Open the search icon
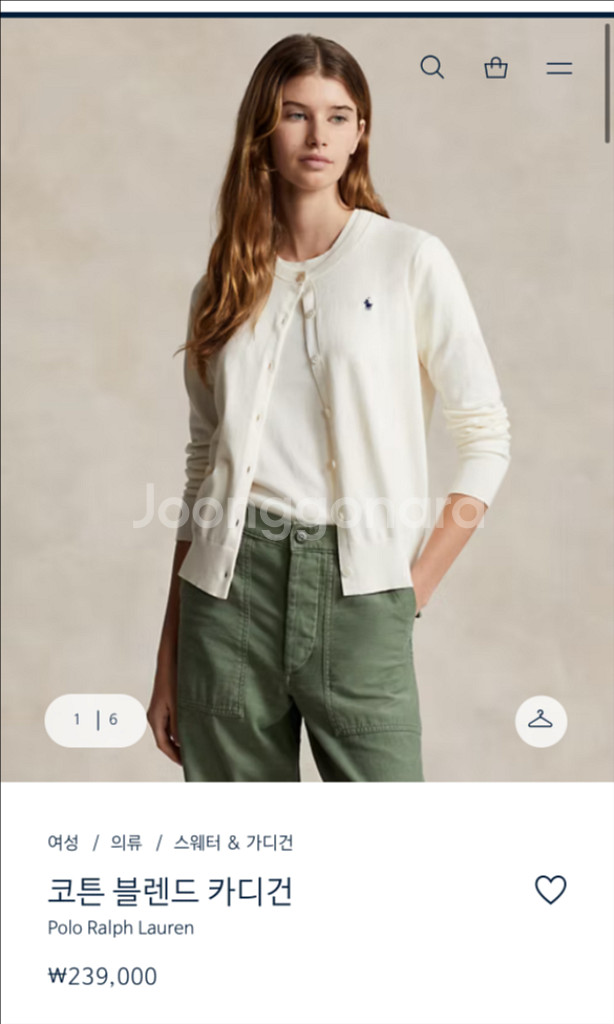Screen dimensions: 614x1024 [432, 67]
